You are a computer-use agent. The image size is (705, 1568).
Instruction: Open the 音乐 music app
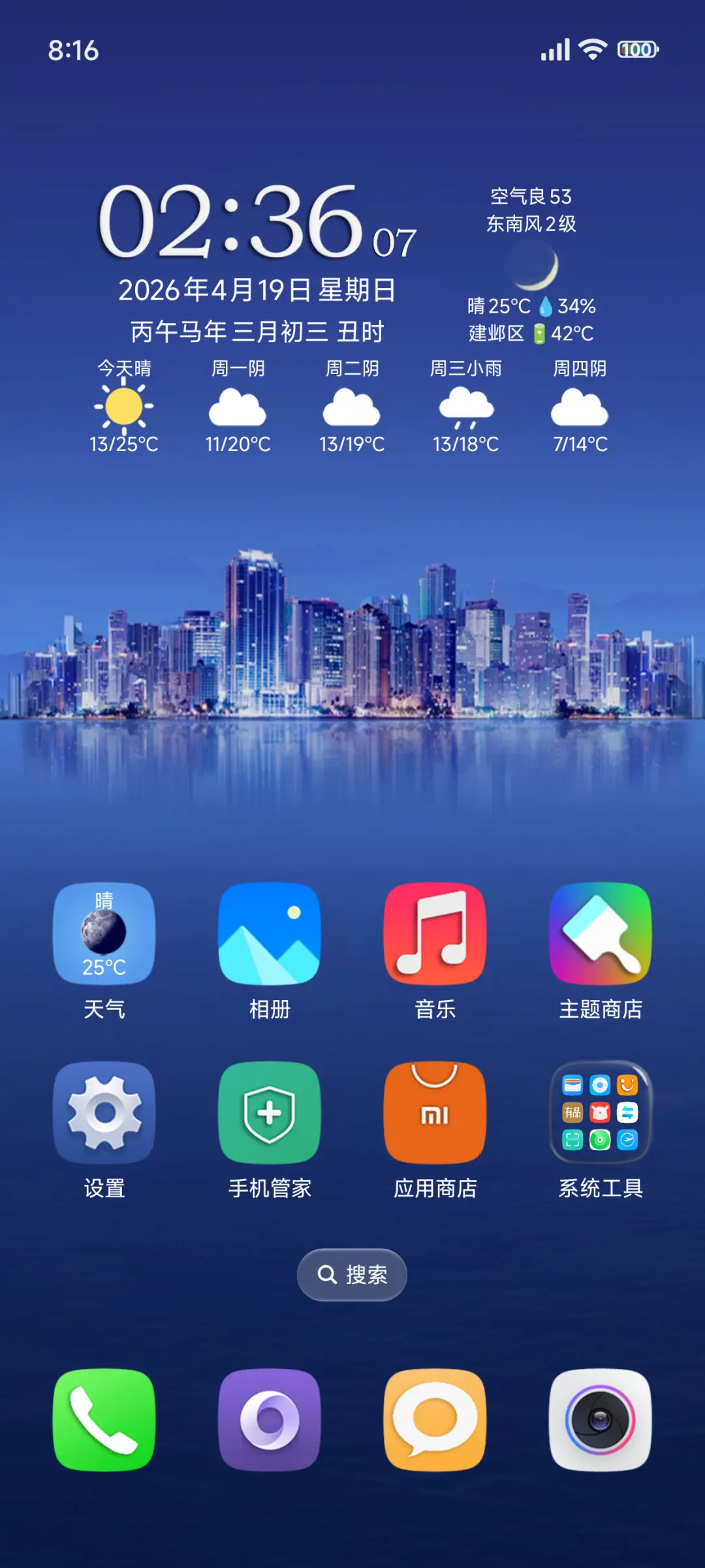[435, 933]
